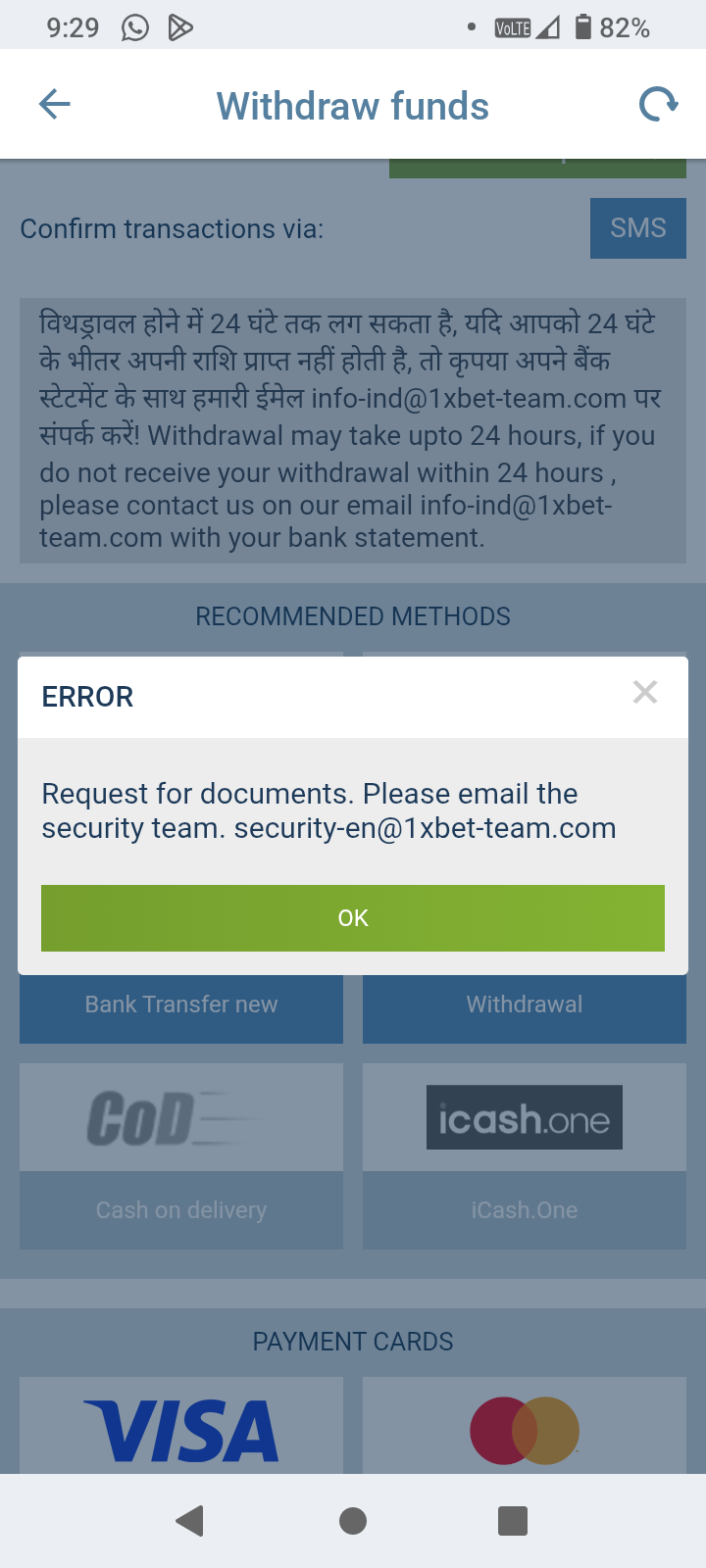Tap the system home button
This screenshot has height=1568, width=706.
[353, 1521]
